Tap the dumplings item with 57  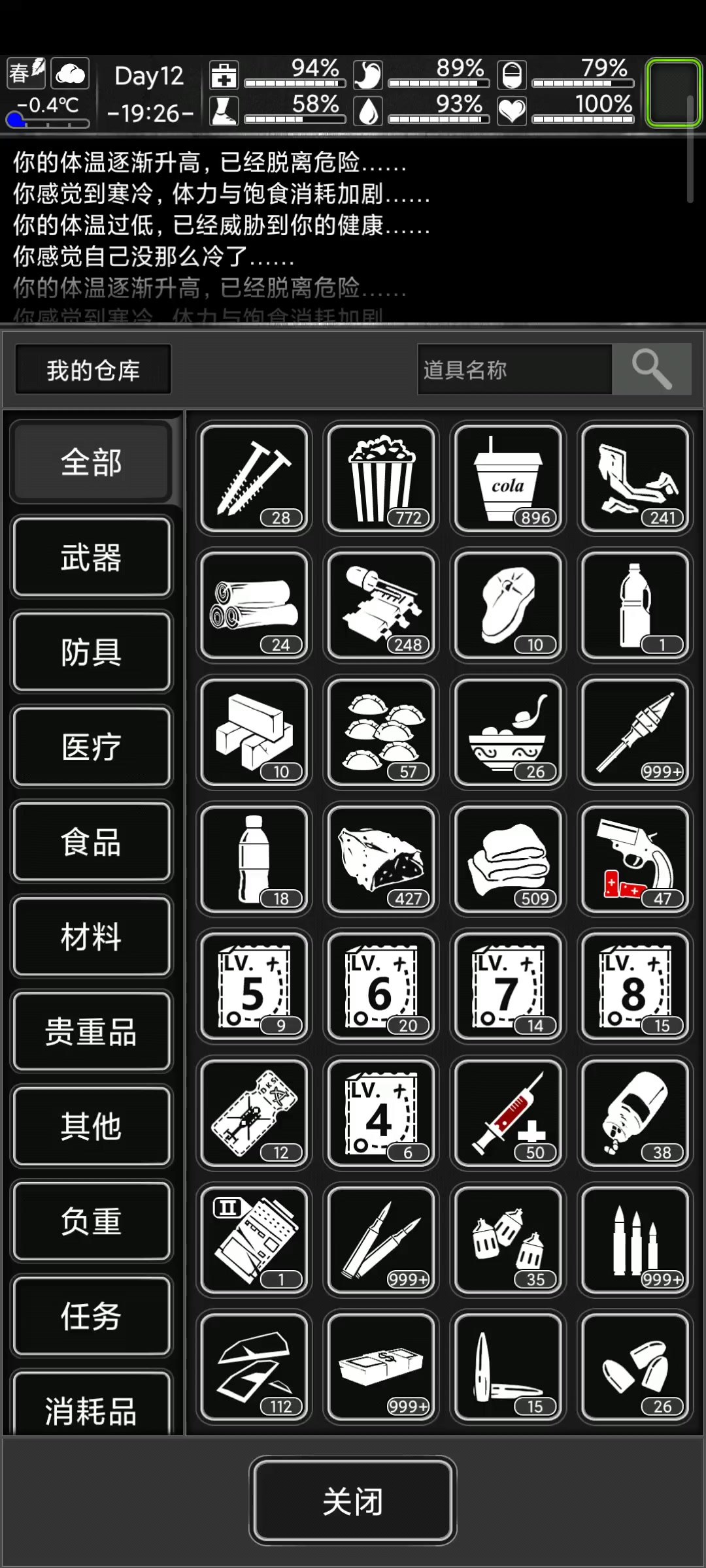(381, 732)
